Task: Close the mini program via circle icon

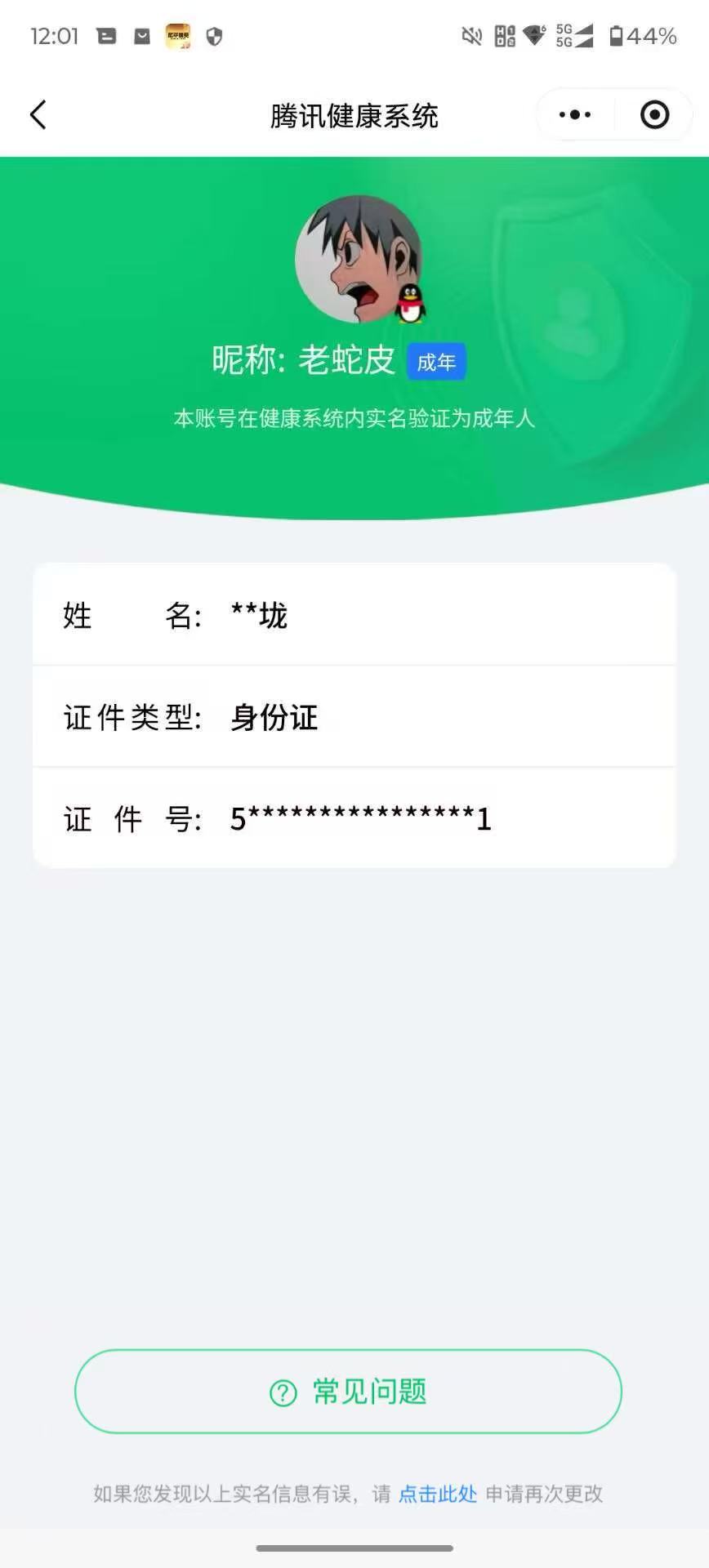Action: (654, 115)
